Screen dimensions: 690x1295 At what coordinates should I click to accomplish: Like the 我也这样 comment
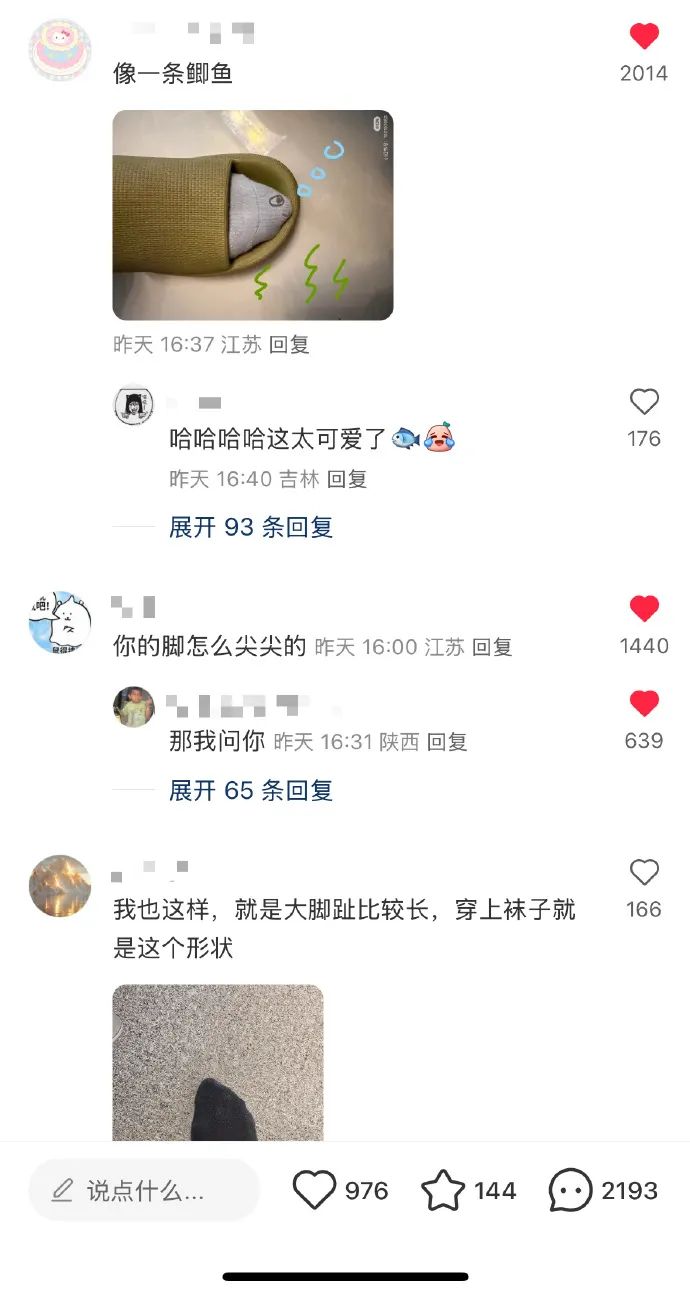pyautogui.click(x=644, y=873)
